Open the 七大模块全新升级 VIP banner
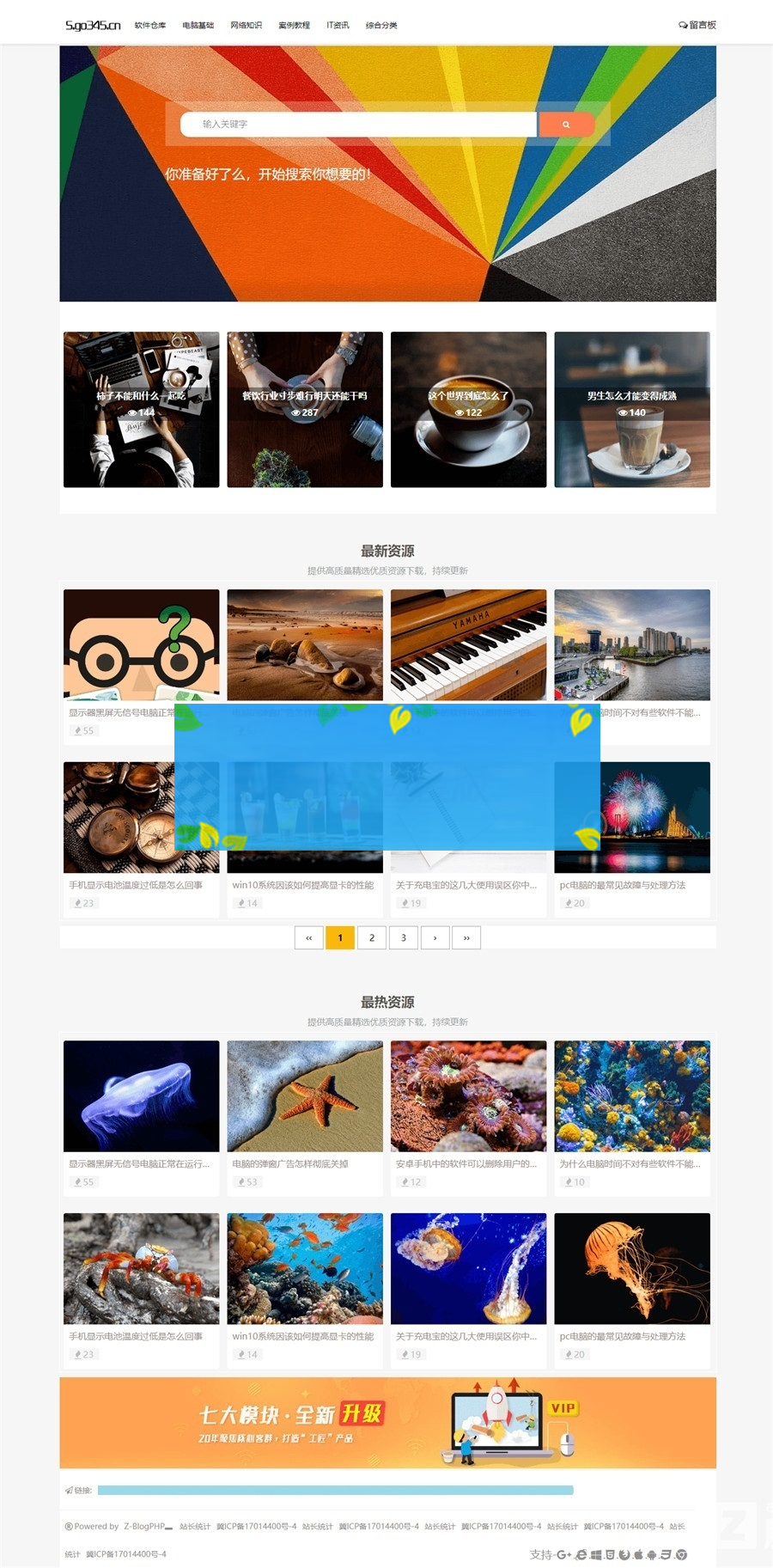The image size is (773, 1568). click(387, 1423)
